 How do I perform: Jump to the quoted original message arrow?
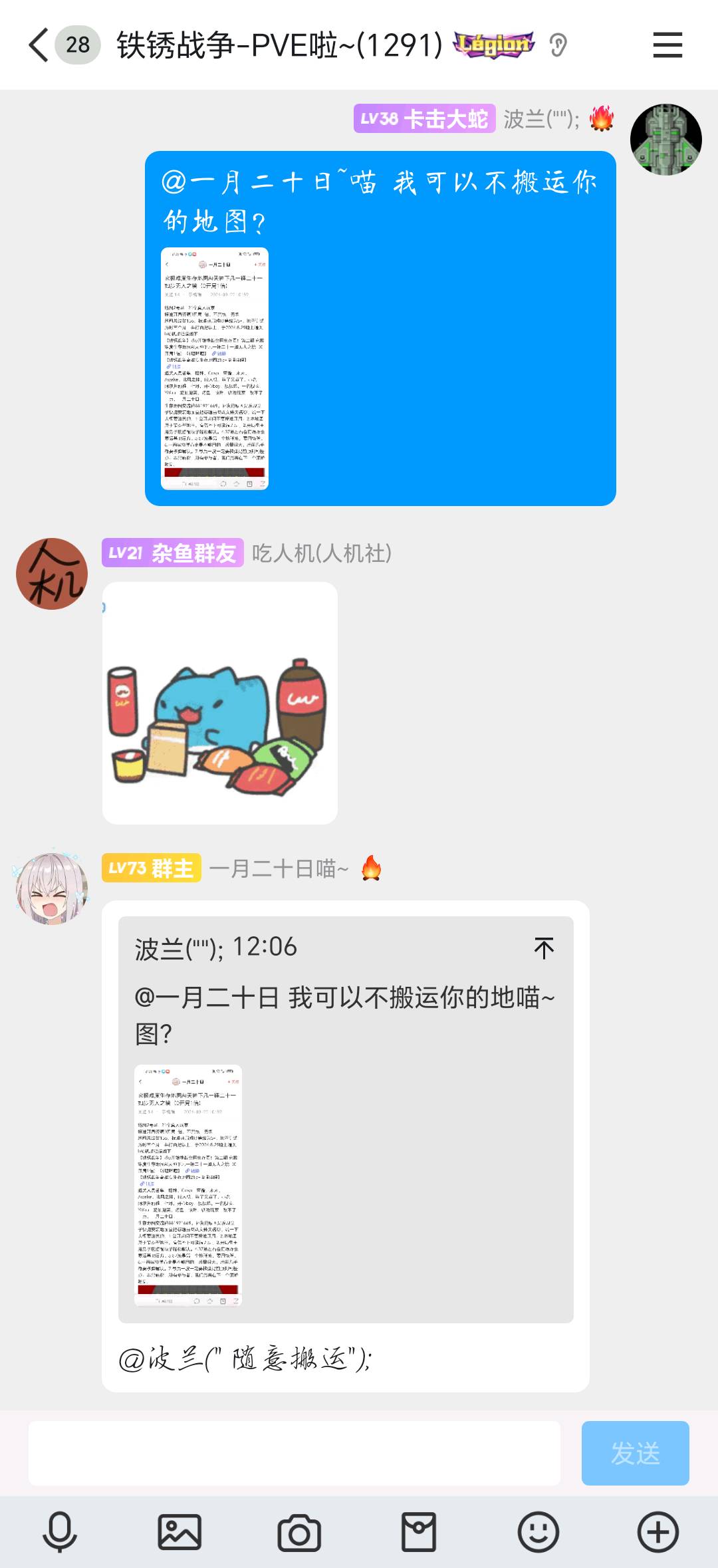point(544,948)
